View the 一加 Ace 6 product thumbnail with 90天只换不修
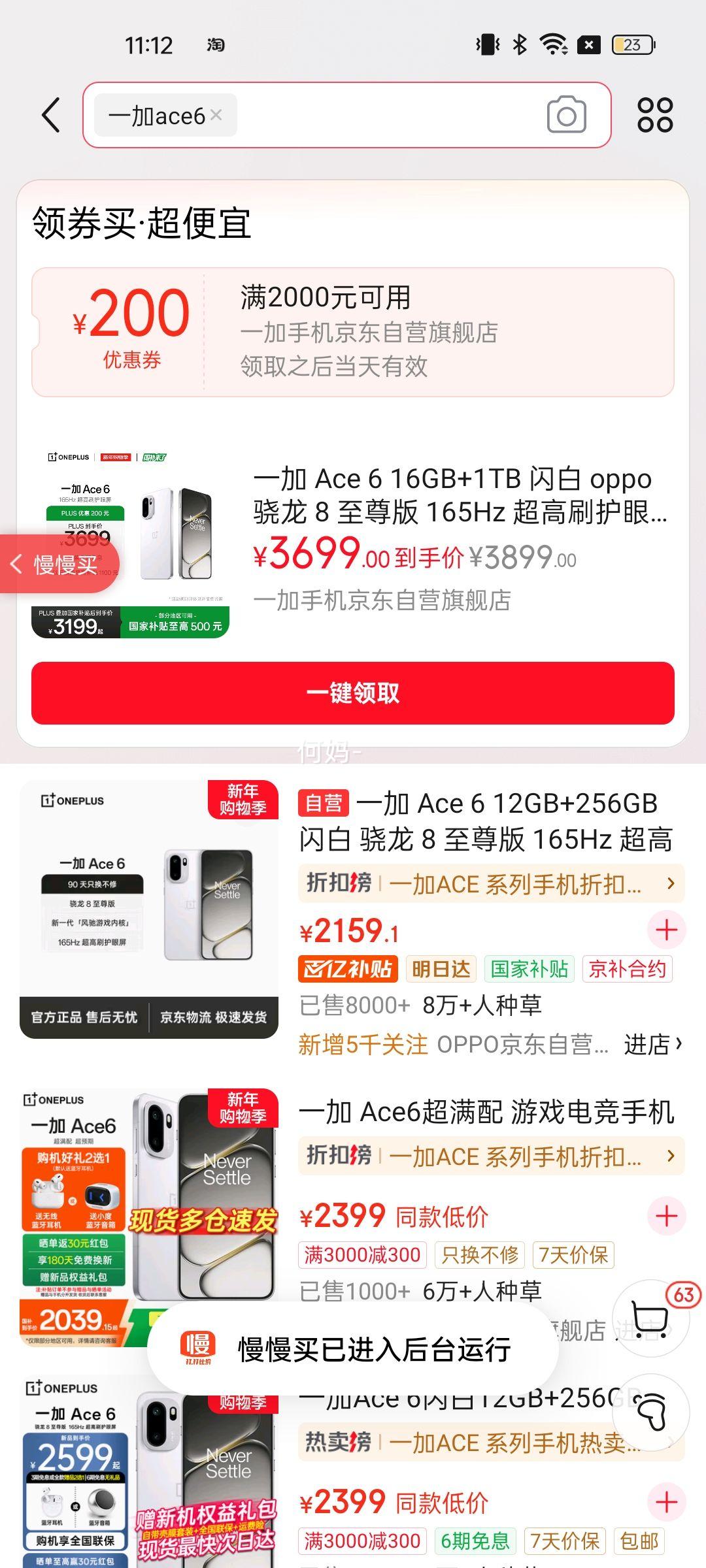 click(x=149, y=908)
